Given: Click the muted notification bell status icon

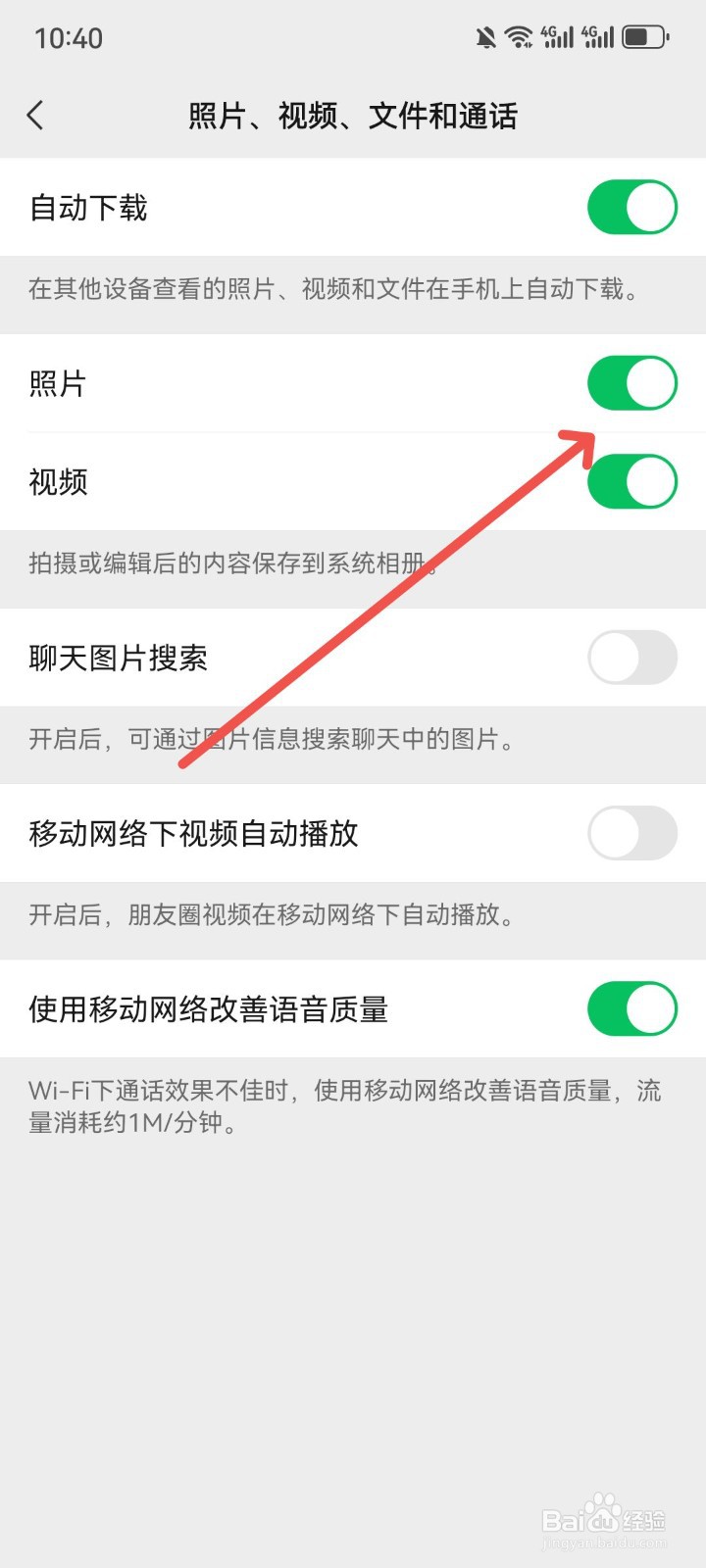Looking at the screenshot, I should click(483, 35).
